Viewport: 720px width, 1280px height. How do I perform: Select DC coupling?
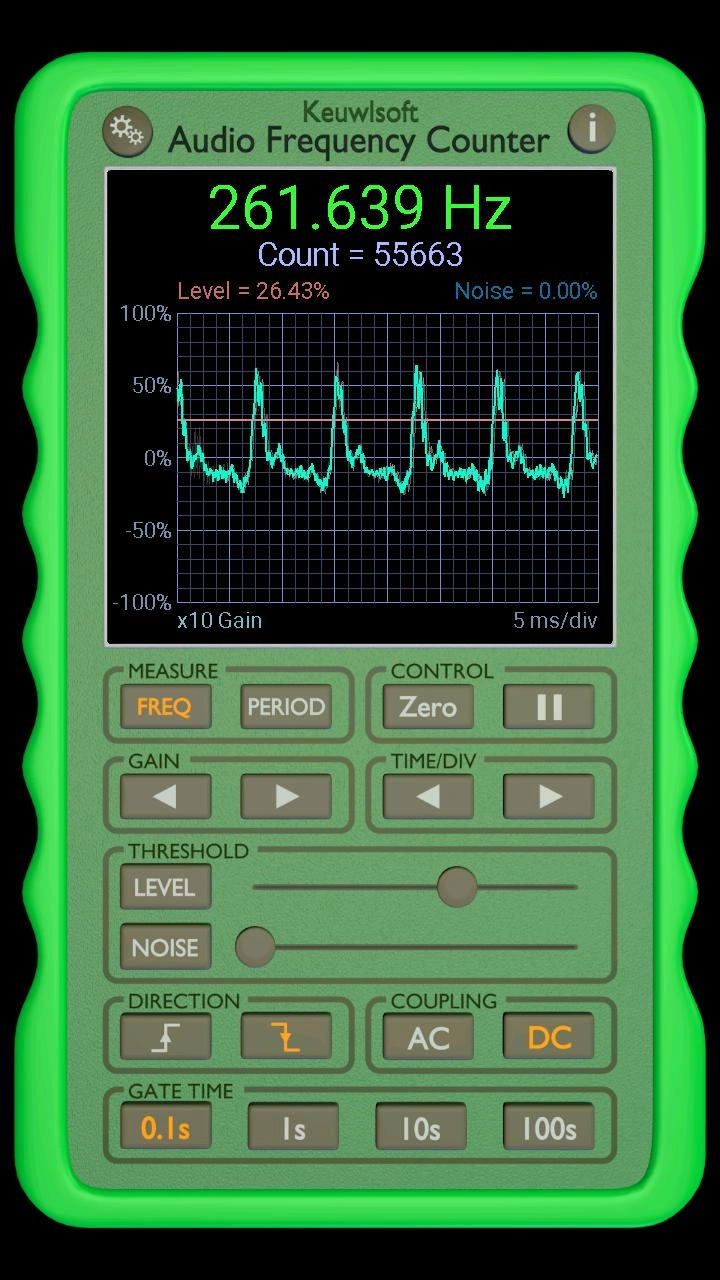click(549, 1037)
